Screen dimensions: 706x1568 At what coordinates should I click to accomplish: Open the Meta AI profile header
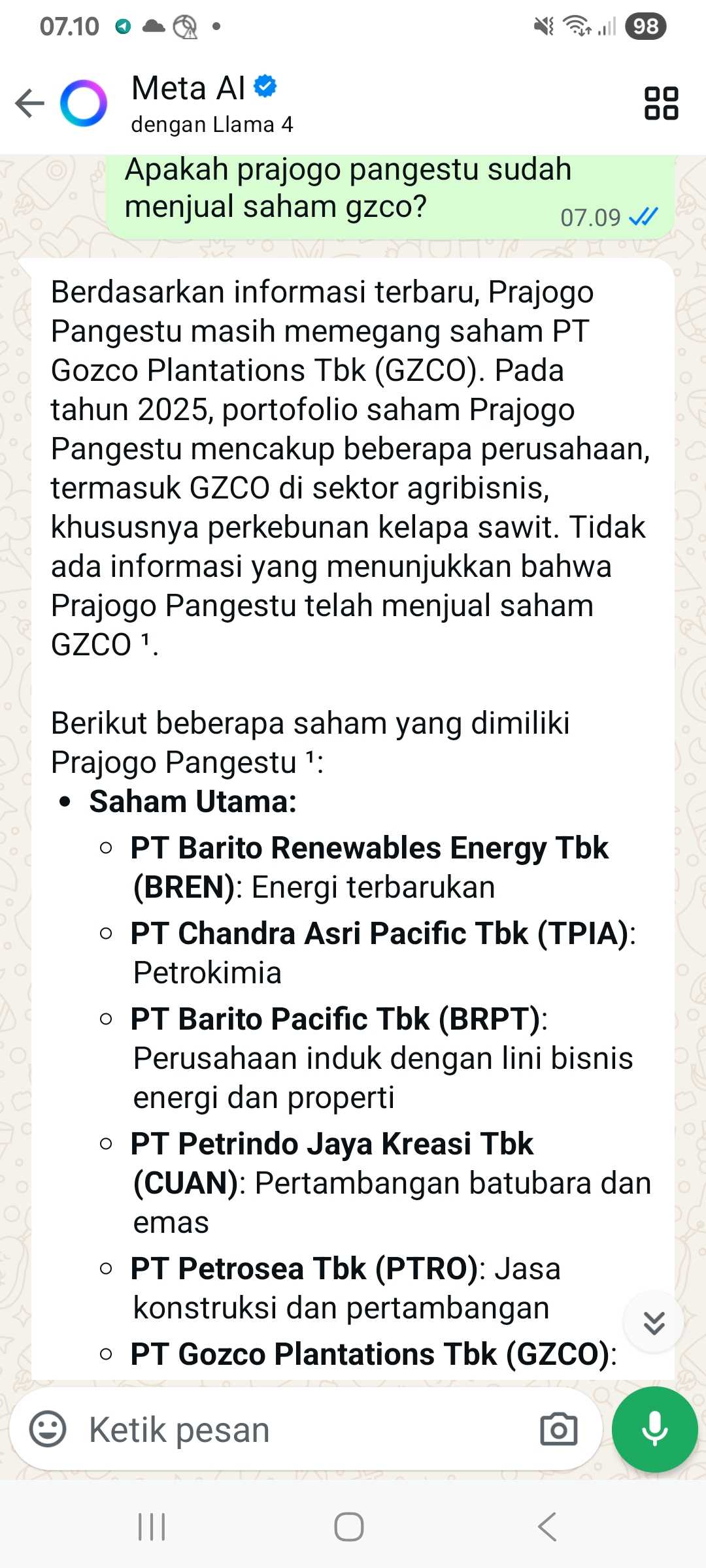[x=212, y=103]
